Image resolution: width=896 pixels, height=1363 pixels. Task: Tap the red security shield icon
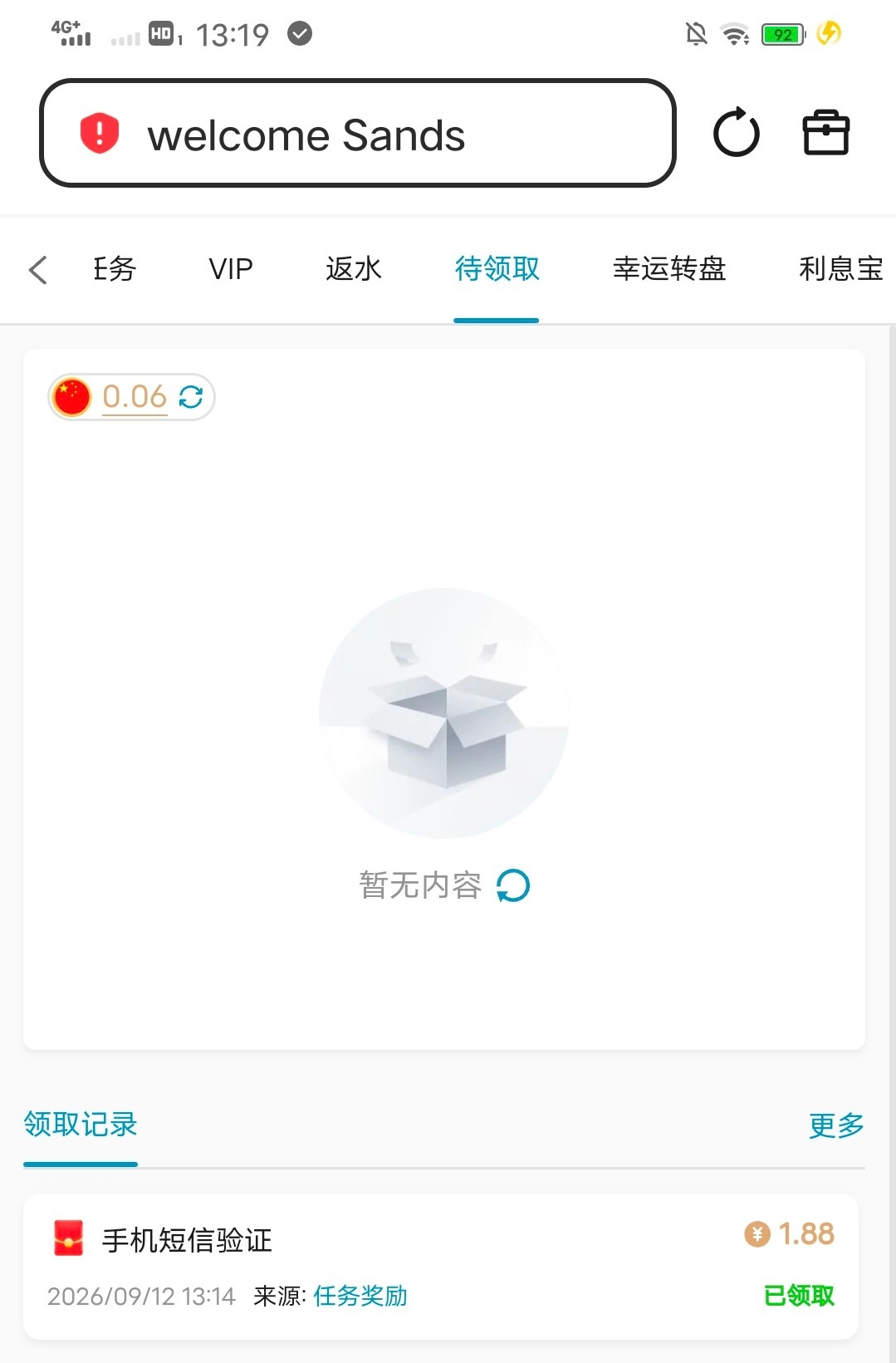100,133
